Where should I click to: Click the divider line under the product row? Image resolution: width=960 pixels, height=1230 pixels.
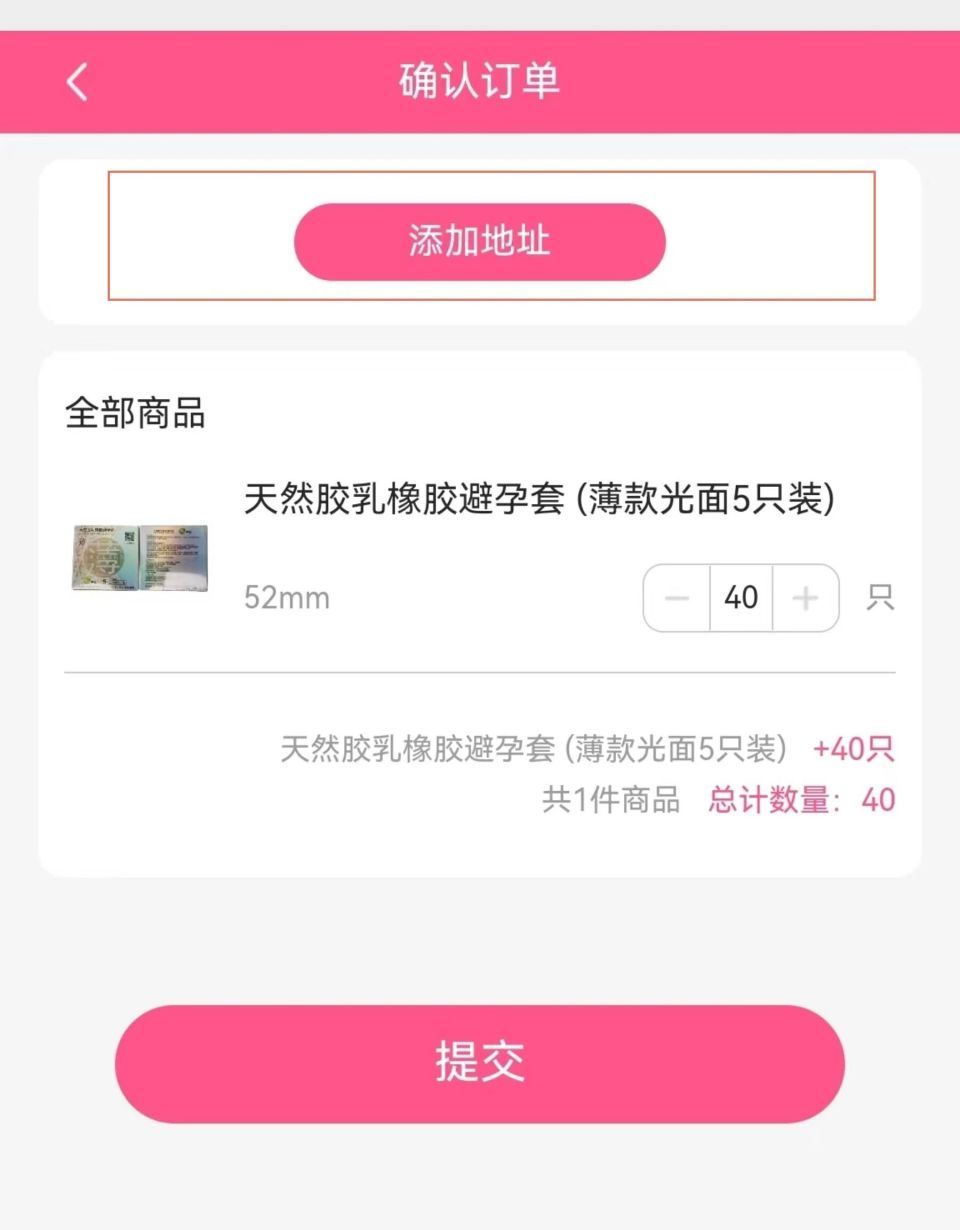[480, 672]
